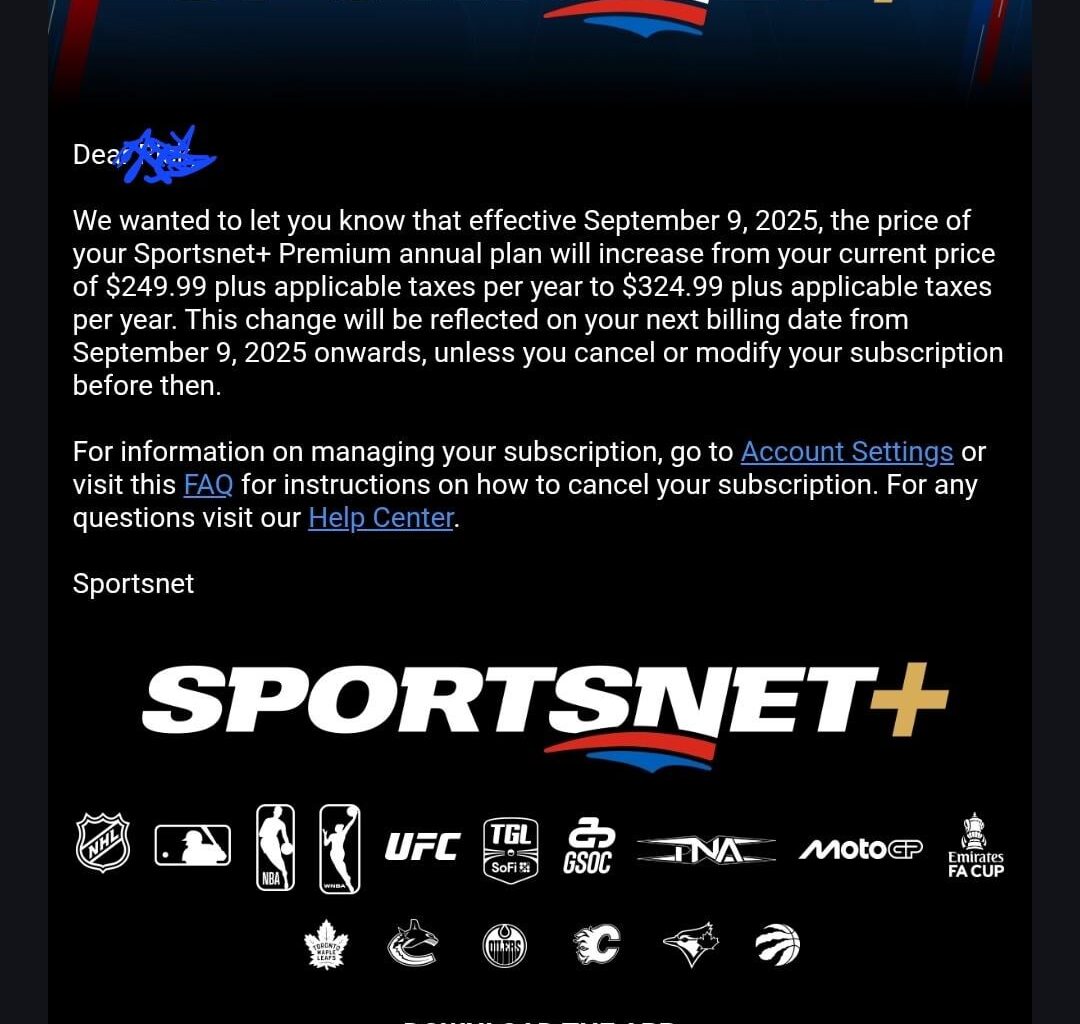Visit the FAQ link for cancellation instructions
This screenshot has width=1080, height=1024.
208,485
